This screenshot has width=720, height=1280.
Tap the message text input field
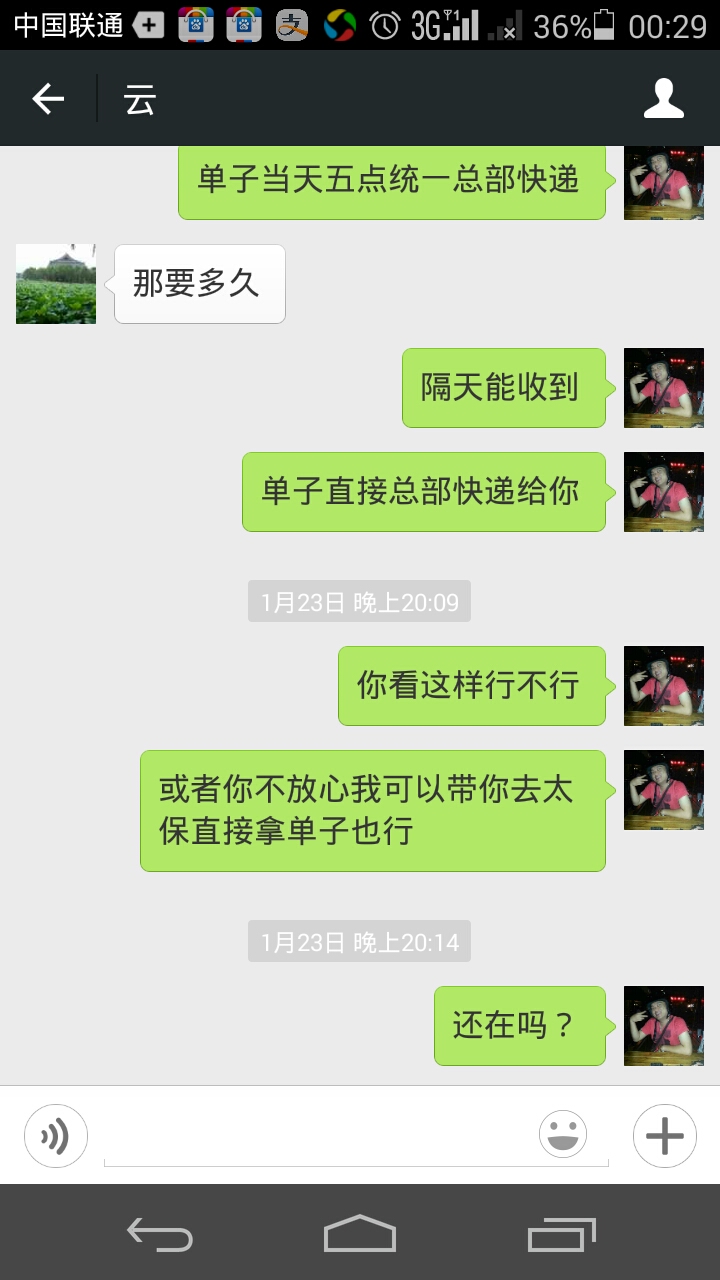click(x=320, y=1136)
